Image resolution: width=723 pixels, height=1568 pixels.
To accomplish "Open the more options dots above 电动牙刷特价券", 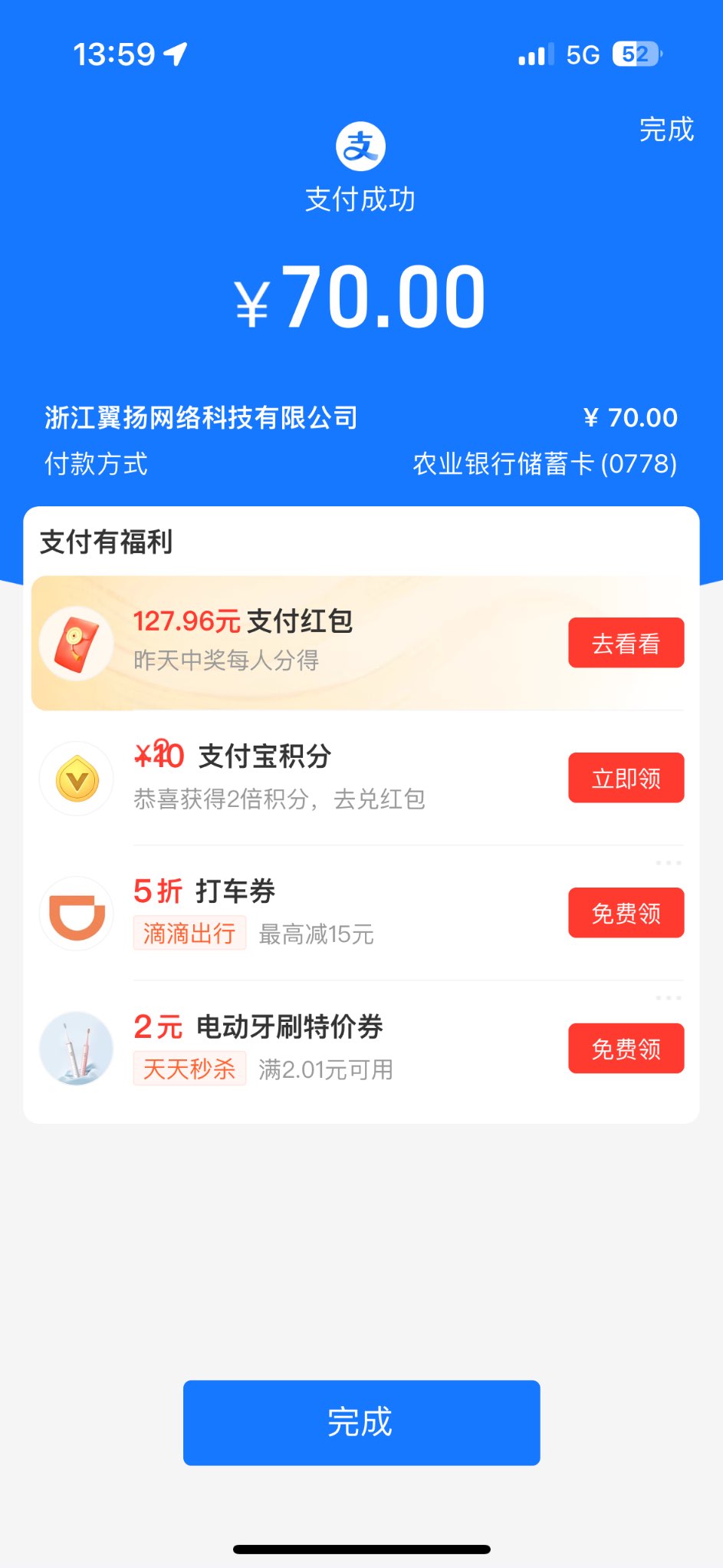I will 668,998.
